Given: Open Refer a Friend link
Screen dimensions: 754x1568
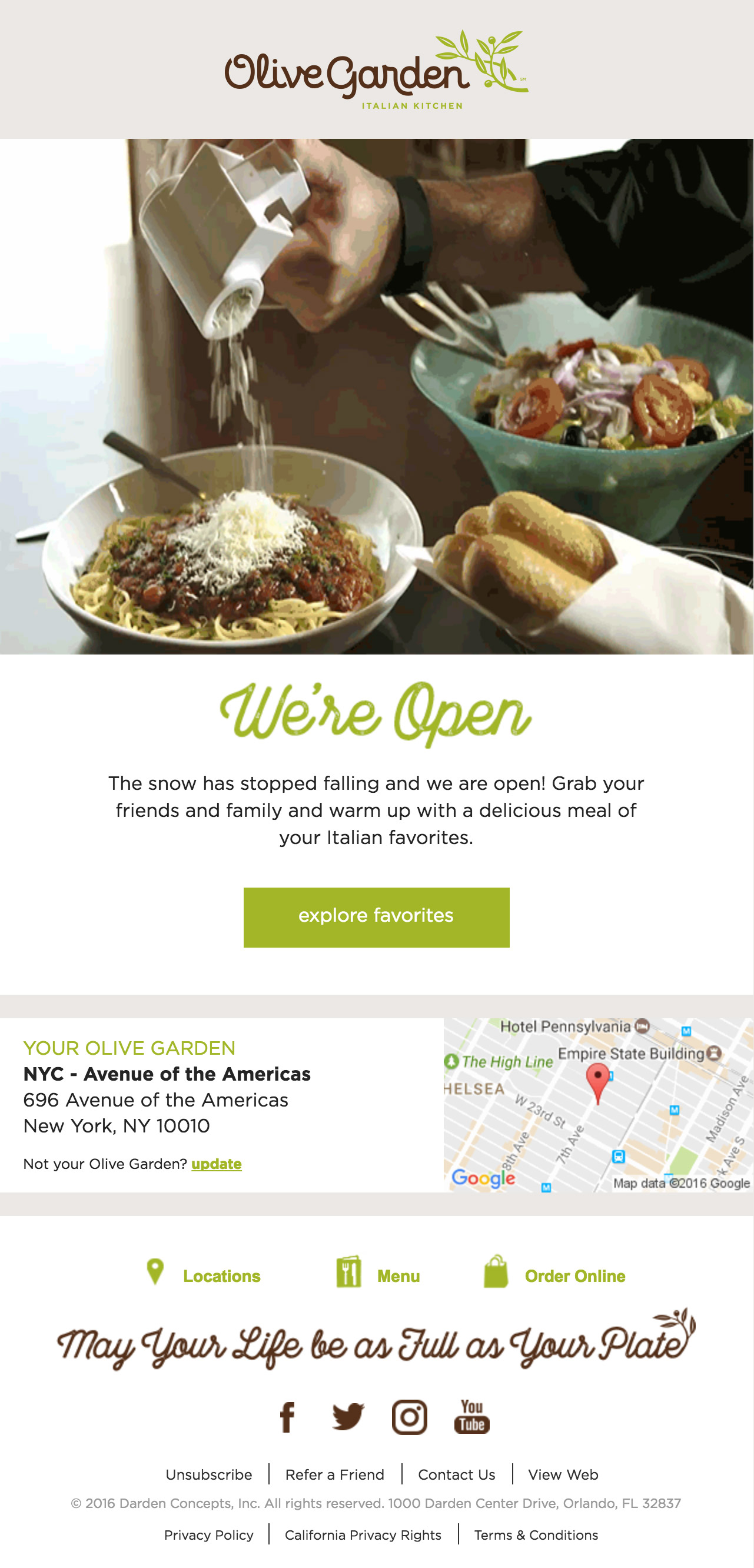Looking at the screenshot, I should pos(335,1474).
